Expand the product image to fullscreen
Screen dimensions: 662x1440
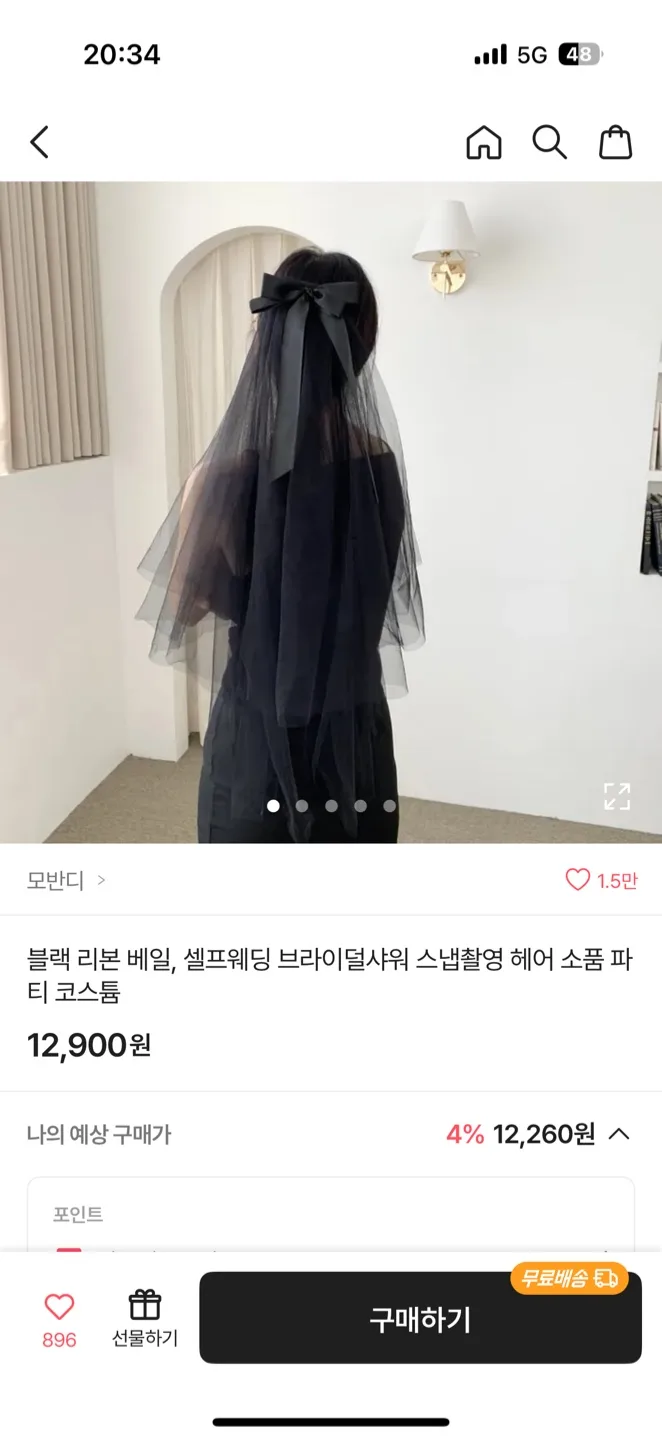(x=617, y=796)
